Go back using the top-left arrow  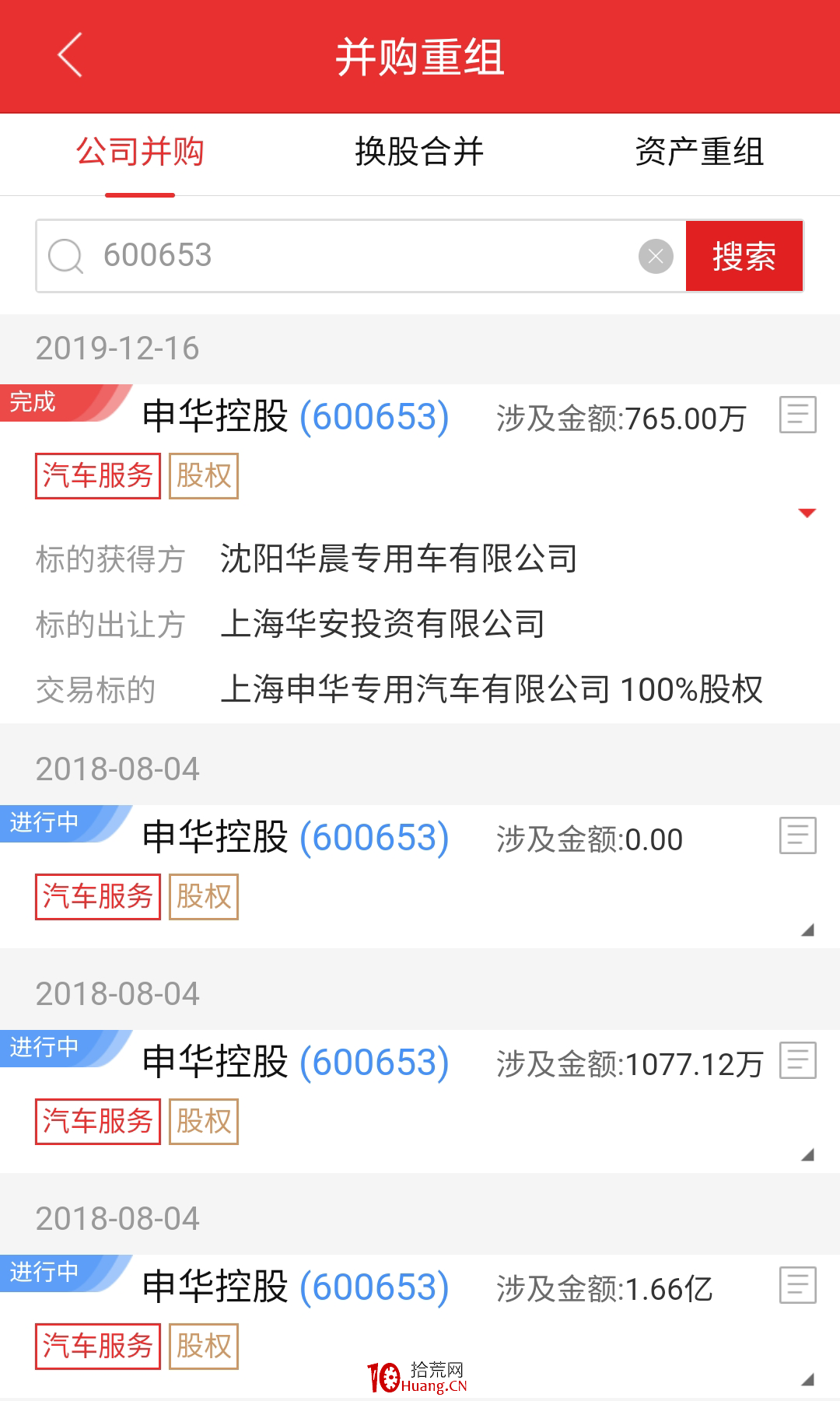click(x=70, y=55)
